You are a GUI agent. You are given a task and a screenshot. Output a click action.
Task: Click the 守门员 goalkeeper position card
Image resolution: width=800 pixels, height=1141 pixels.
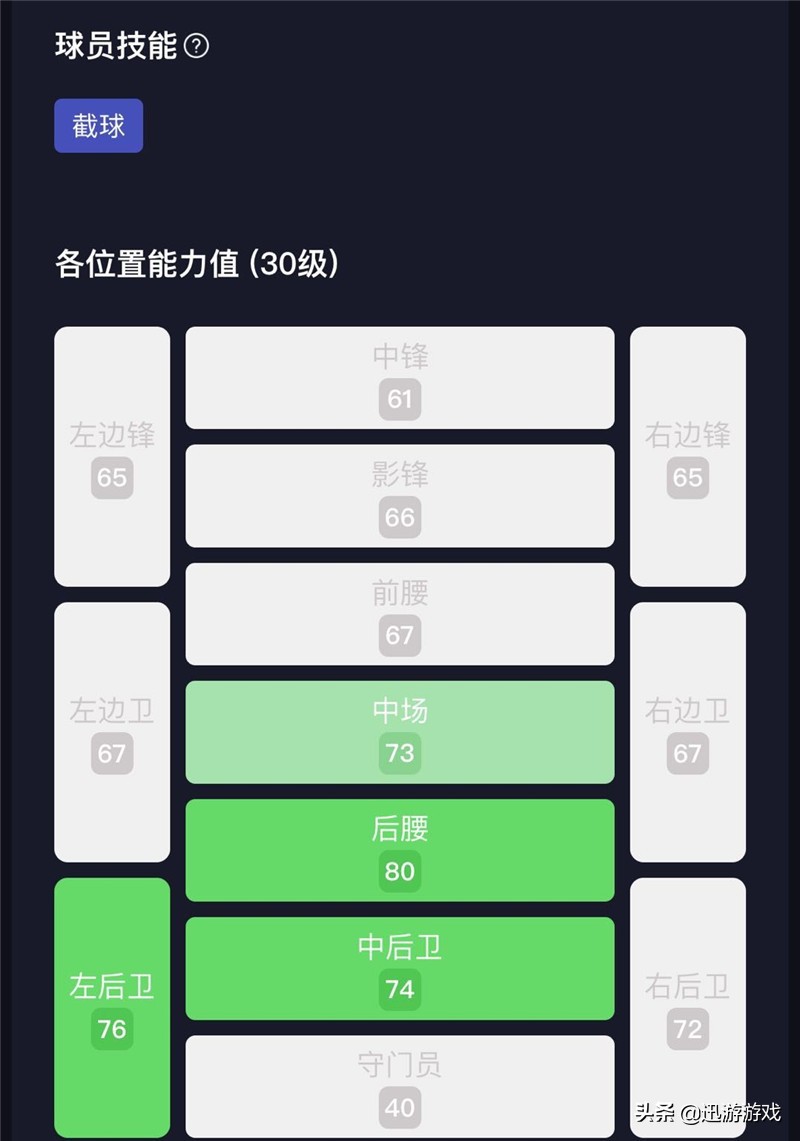click(400, 1086)
